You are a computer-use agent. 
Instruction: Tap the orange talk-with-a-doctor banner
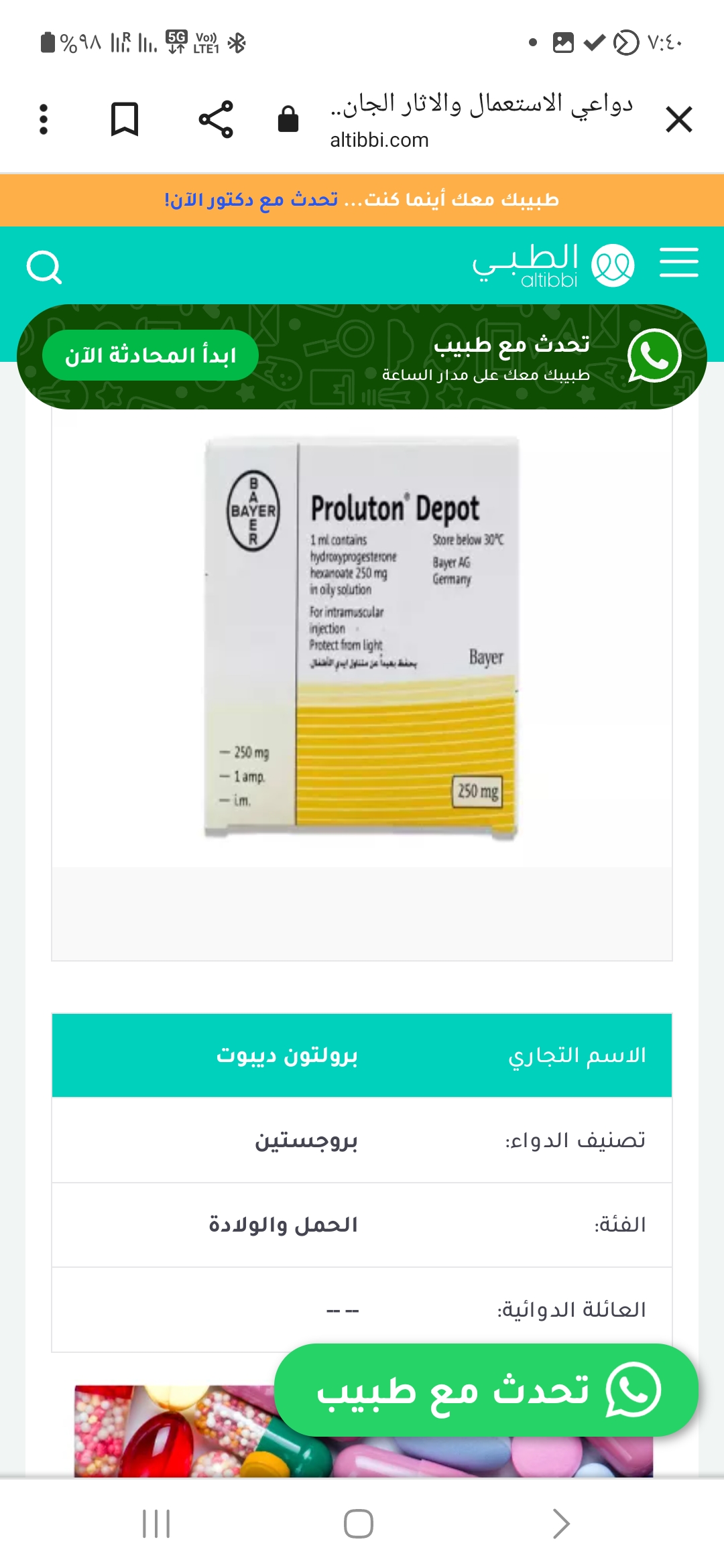362,200
